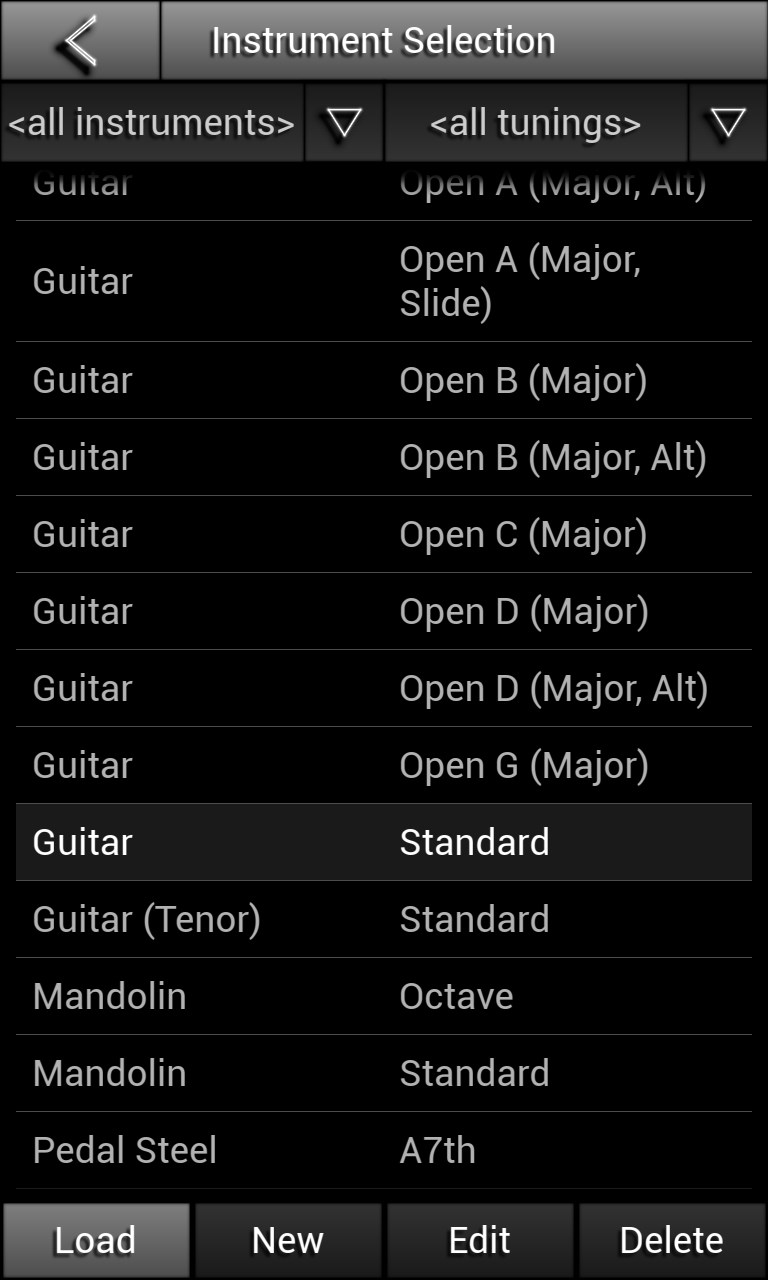Viewport: 768px width, 1280px height.
Task: Load the selected instrument
Action: 96,1240
